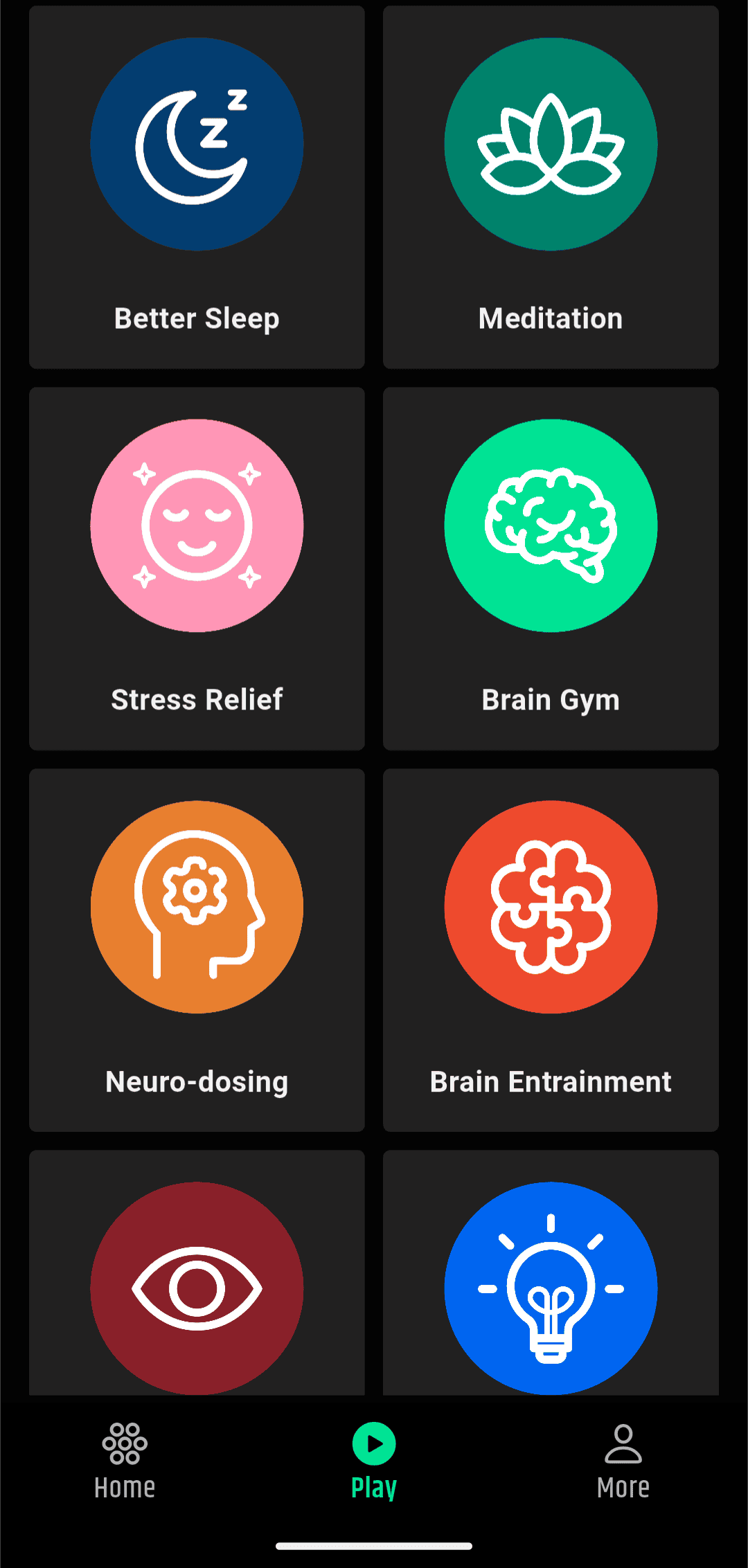
Task: Open the card with the eye icon
Action: pyautogui.click(x=197, y=1286)
